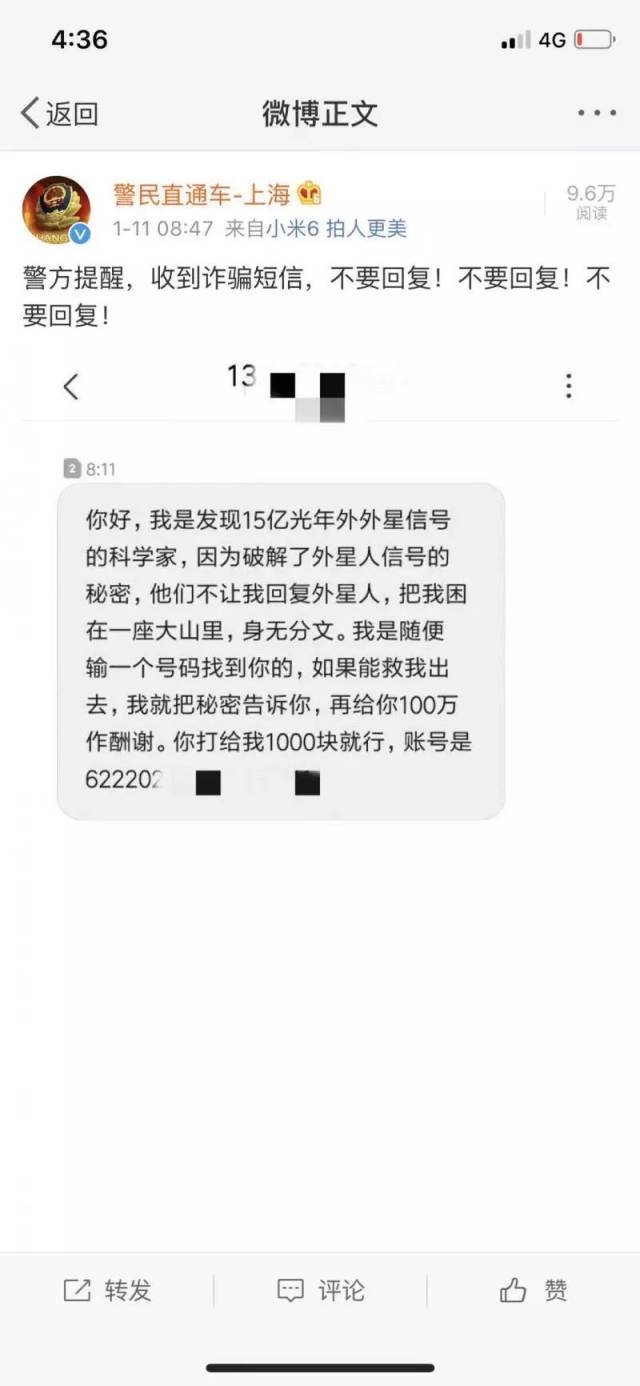The width and height of the screenshot is (640, 1386).
Task: Repost this Weibo via 转发
Action: click(107, 1290)
